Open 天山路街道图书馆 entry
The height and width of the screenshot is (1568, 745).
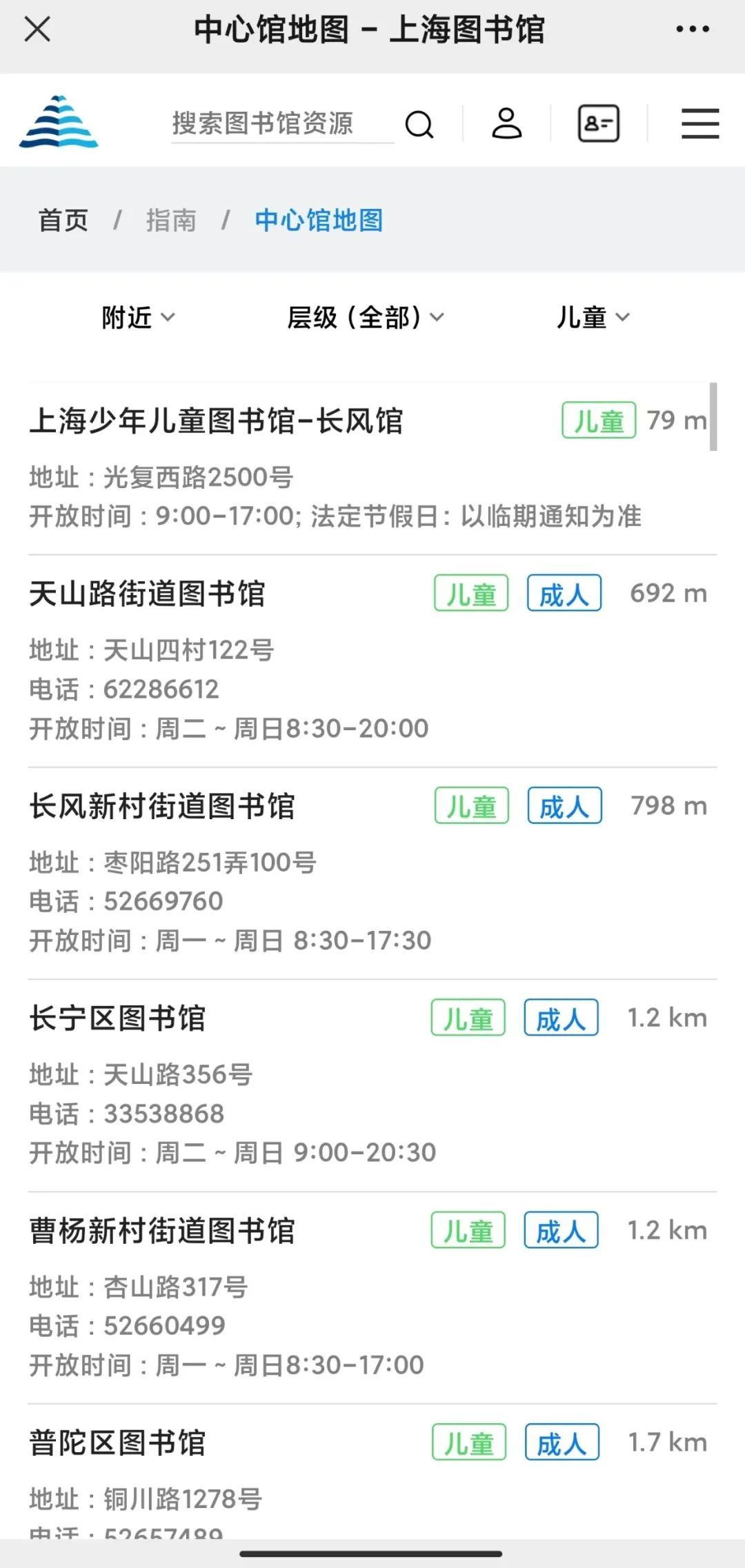[x=148, y=594]
